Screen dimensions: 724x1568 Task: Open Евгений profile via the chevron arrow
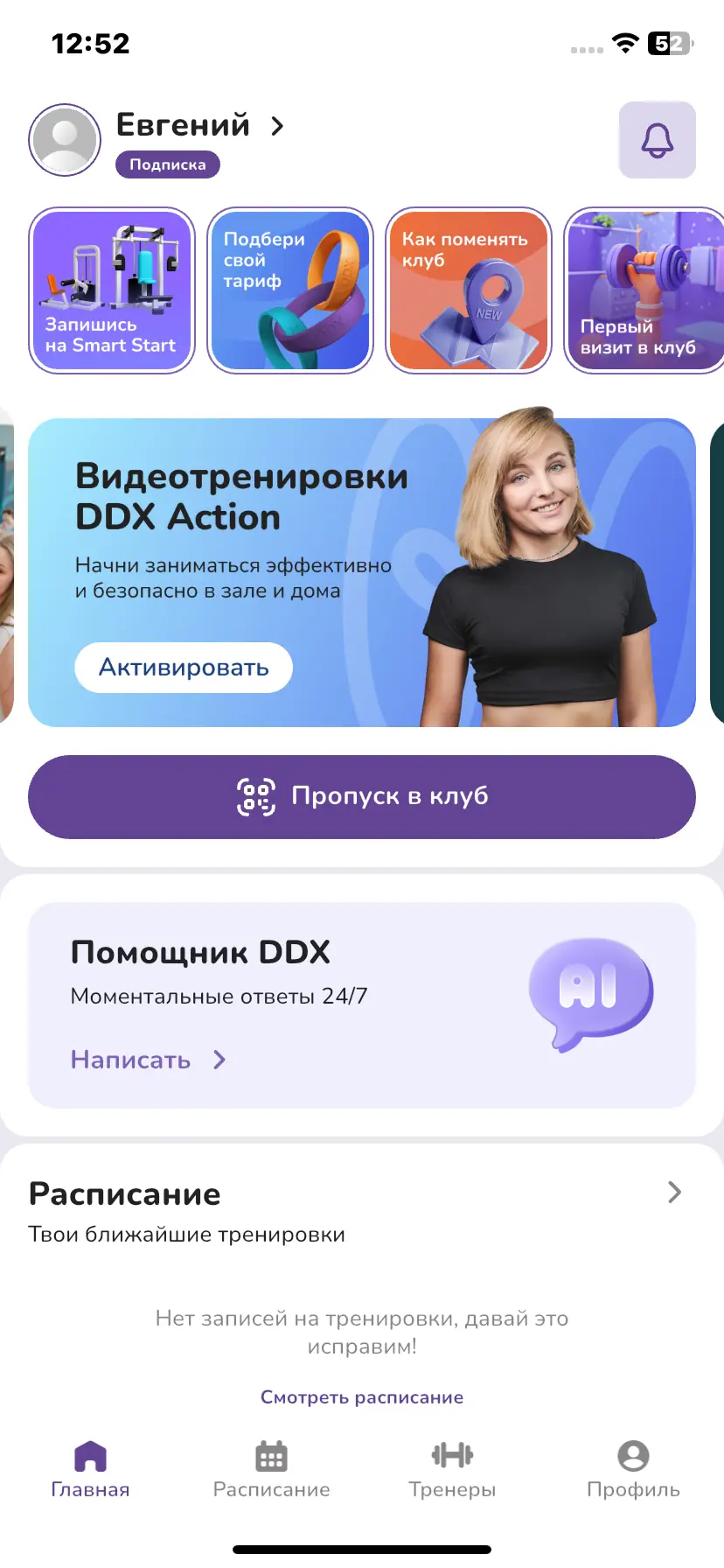coord(277,126)
